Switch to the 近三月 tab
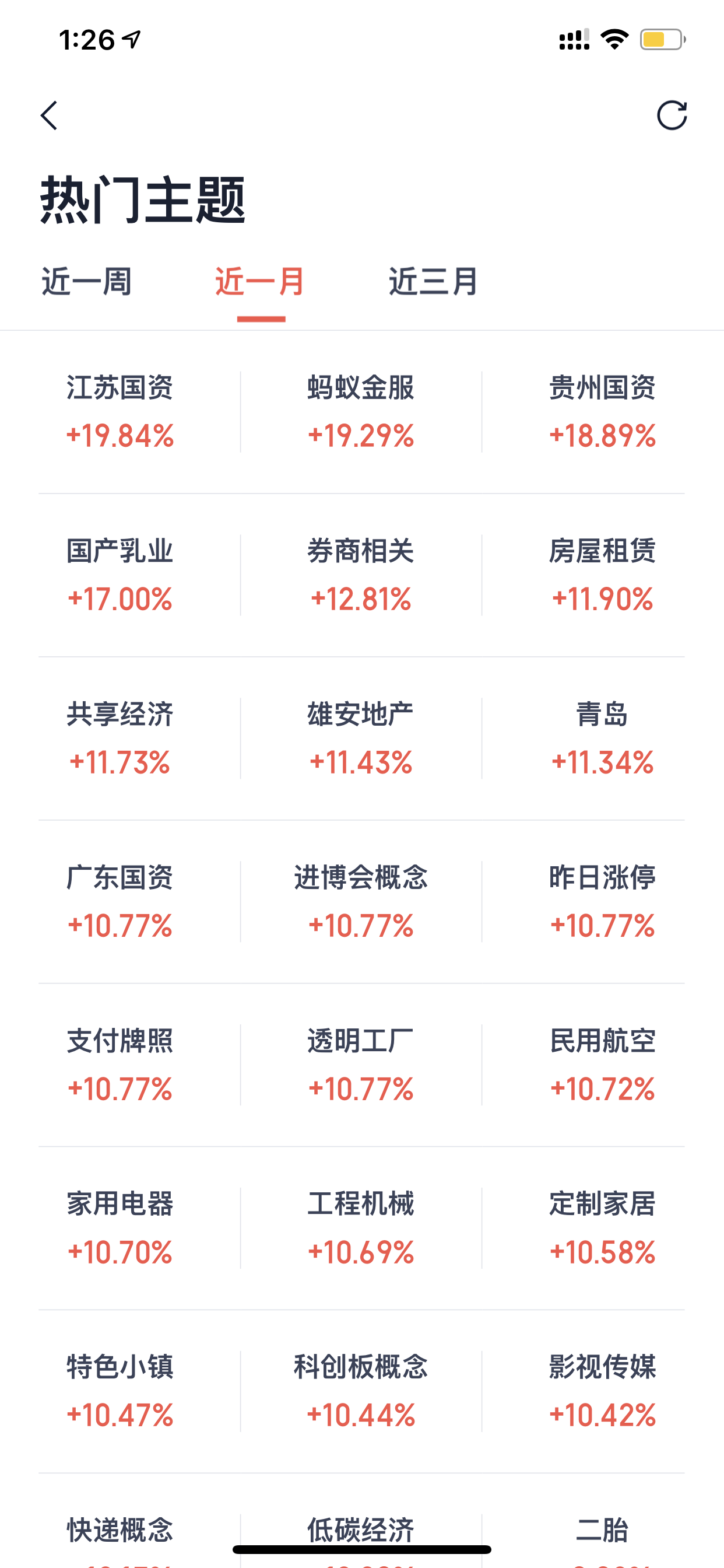This screenshot has height=1568, width=724. coord(434,282)
